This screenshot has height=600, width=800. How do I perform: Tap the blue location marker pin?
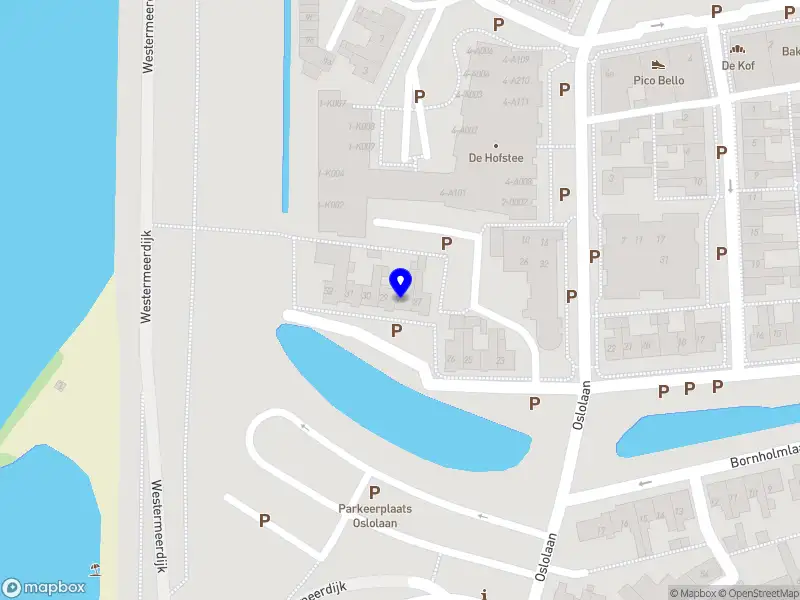tap(400, 282)
